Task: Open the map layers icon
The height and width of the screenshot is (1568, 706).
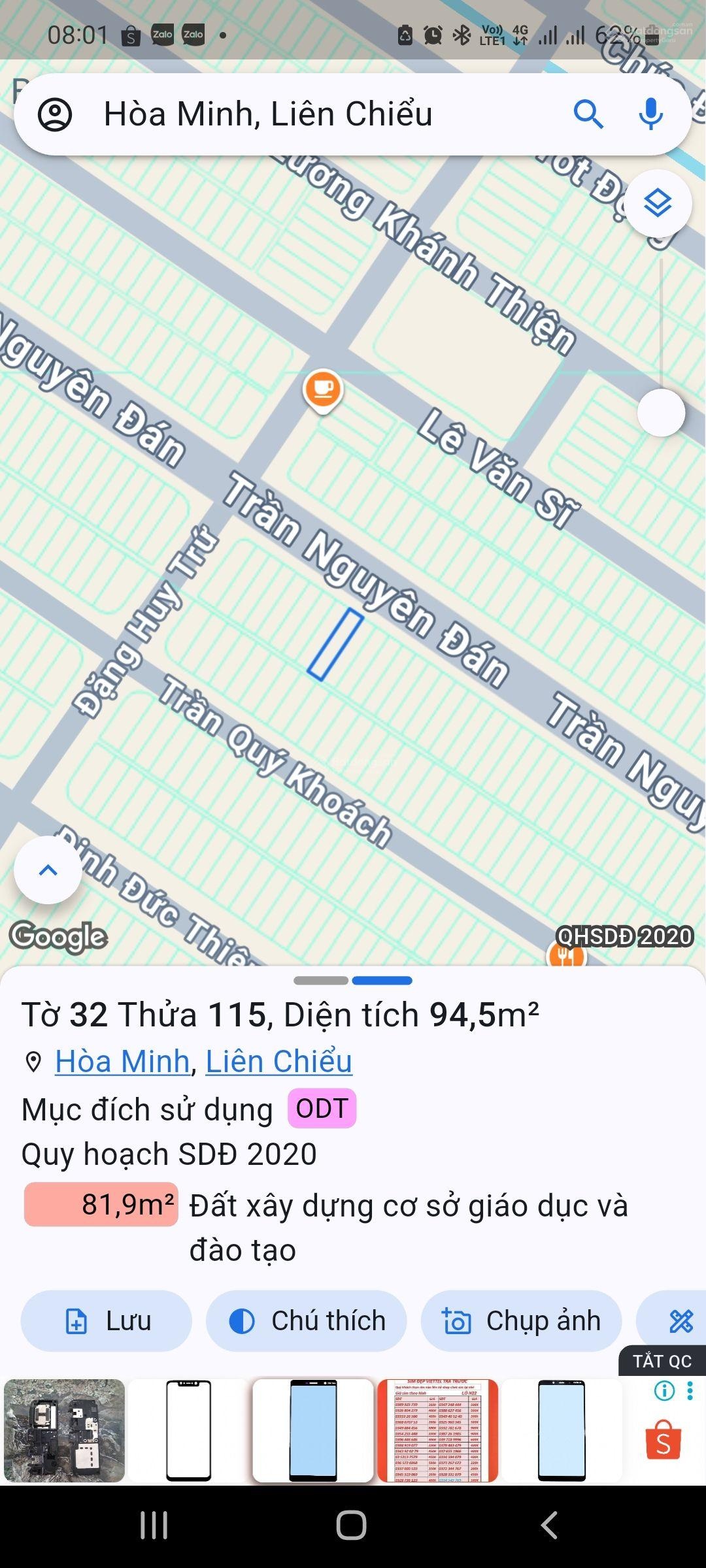Action: [x=660, y=204]
